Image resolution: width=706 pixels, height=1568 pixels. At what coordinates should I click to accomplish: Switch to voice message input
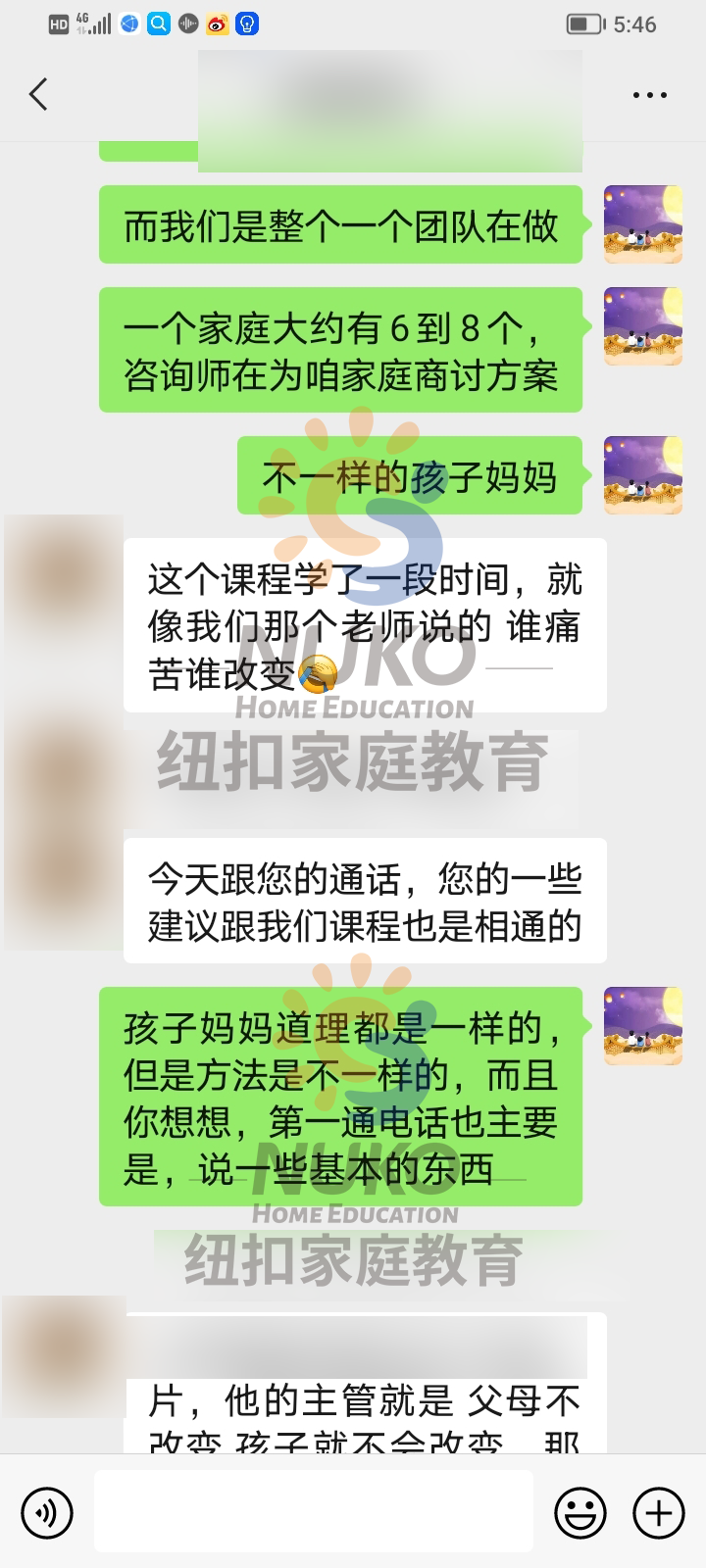click(46, 1512)
